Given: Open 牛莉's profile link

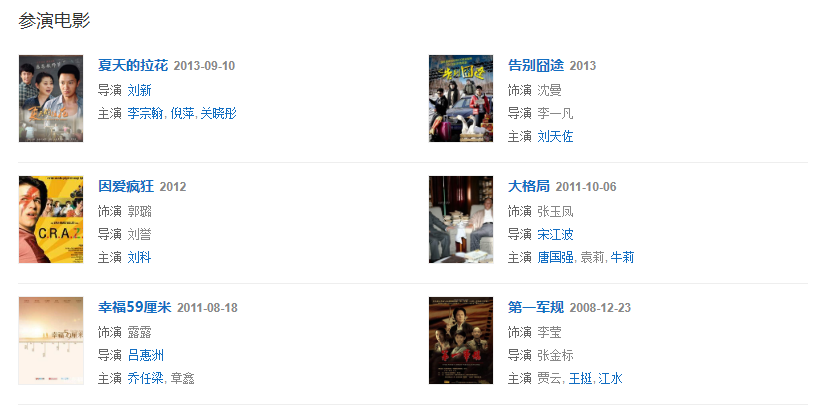Looking at the screenshot, I should tap(622, 257).
